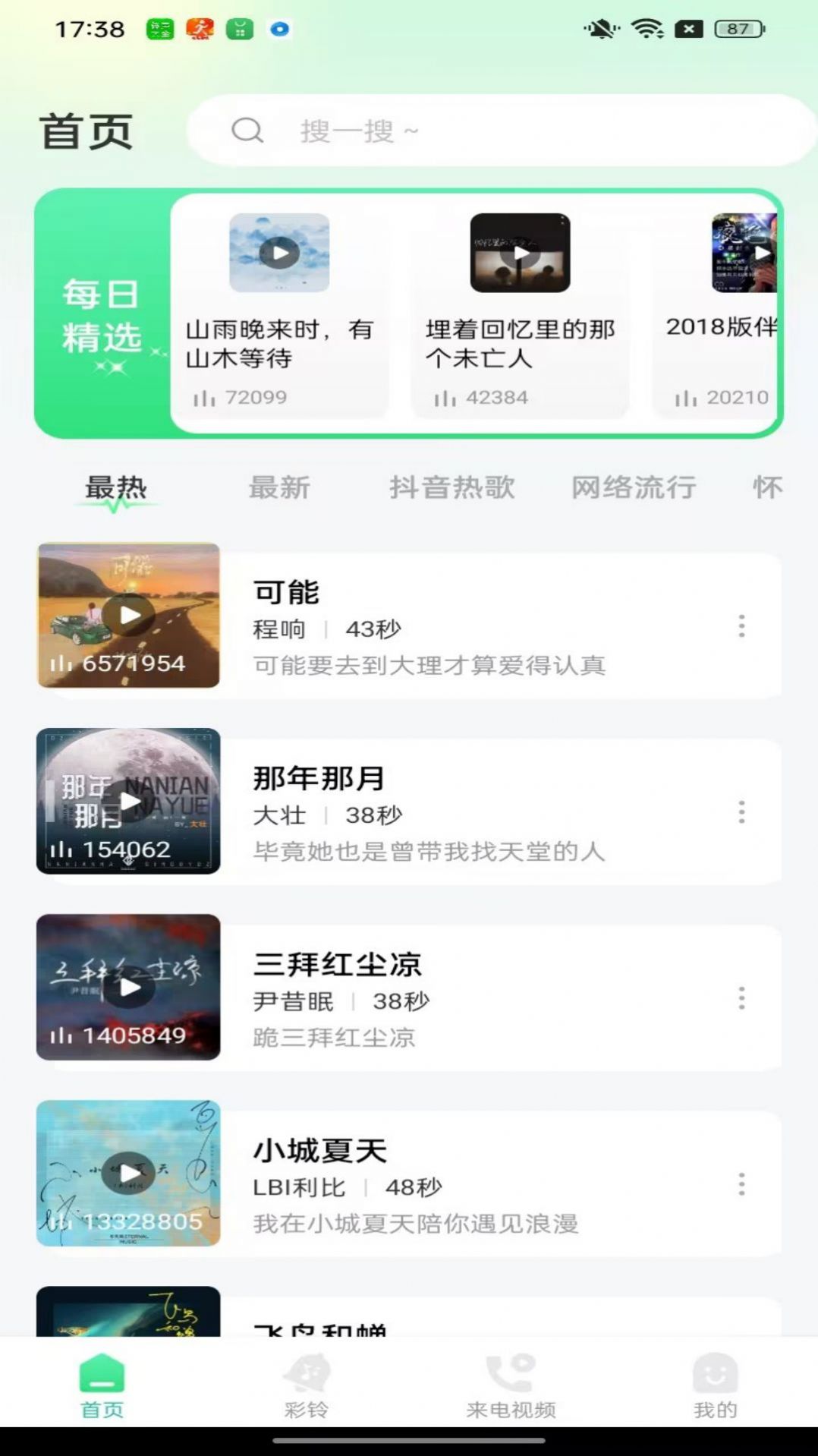Viewport: 818px width, 1456px height.
Task: Open more options for 可能
Action: 741,626
